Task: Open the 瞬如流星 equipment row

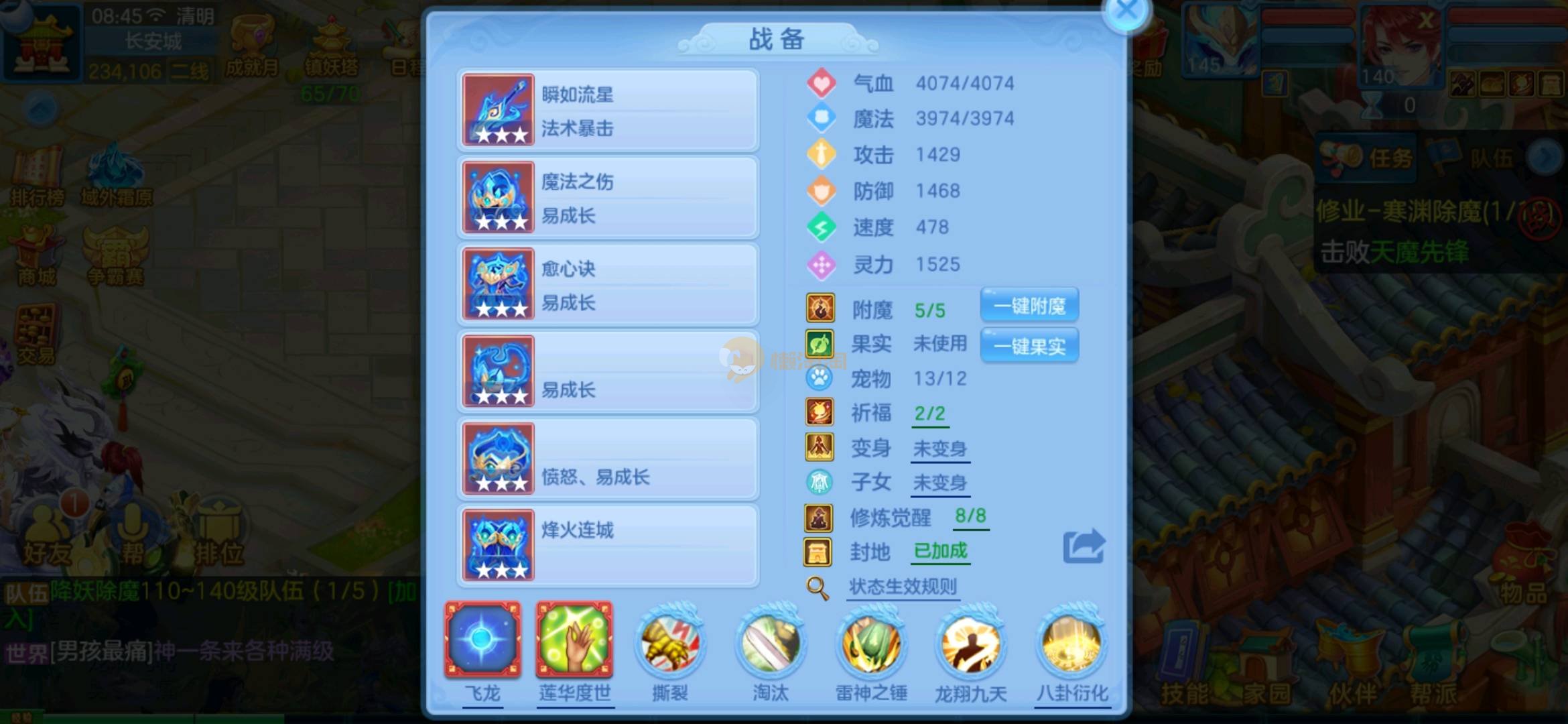Action: pyautogui.click(x=608, y=111)
